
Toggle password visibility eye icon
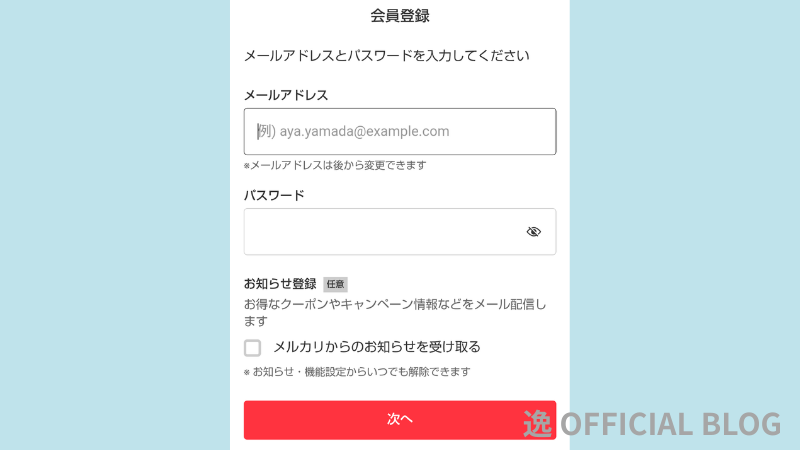coord(533,232)
